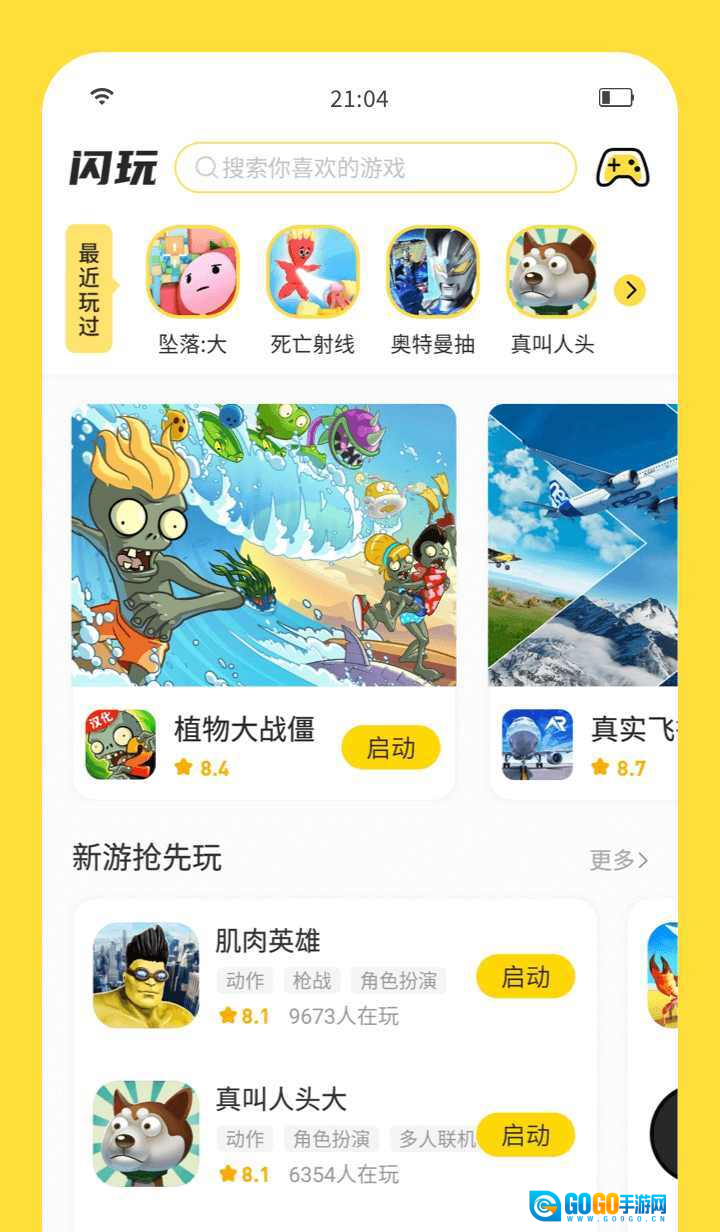Expand recently played list with the arrow
Viewport: 720px width, 1232px height.
tap(630, 291)
